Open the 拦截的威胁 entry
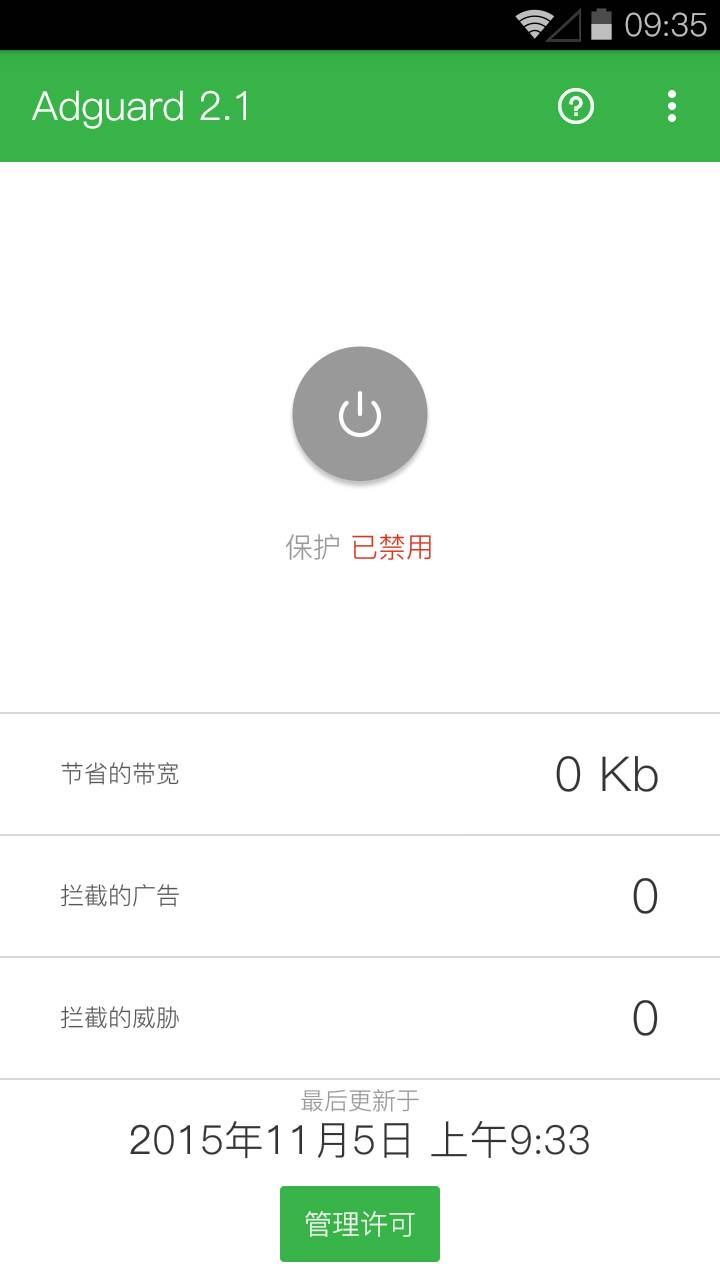The width and height of the screenshot is (720, 1280). [359, 1018]
